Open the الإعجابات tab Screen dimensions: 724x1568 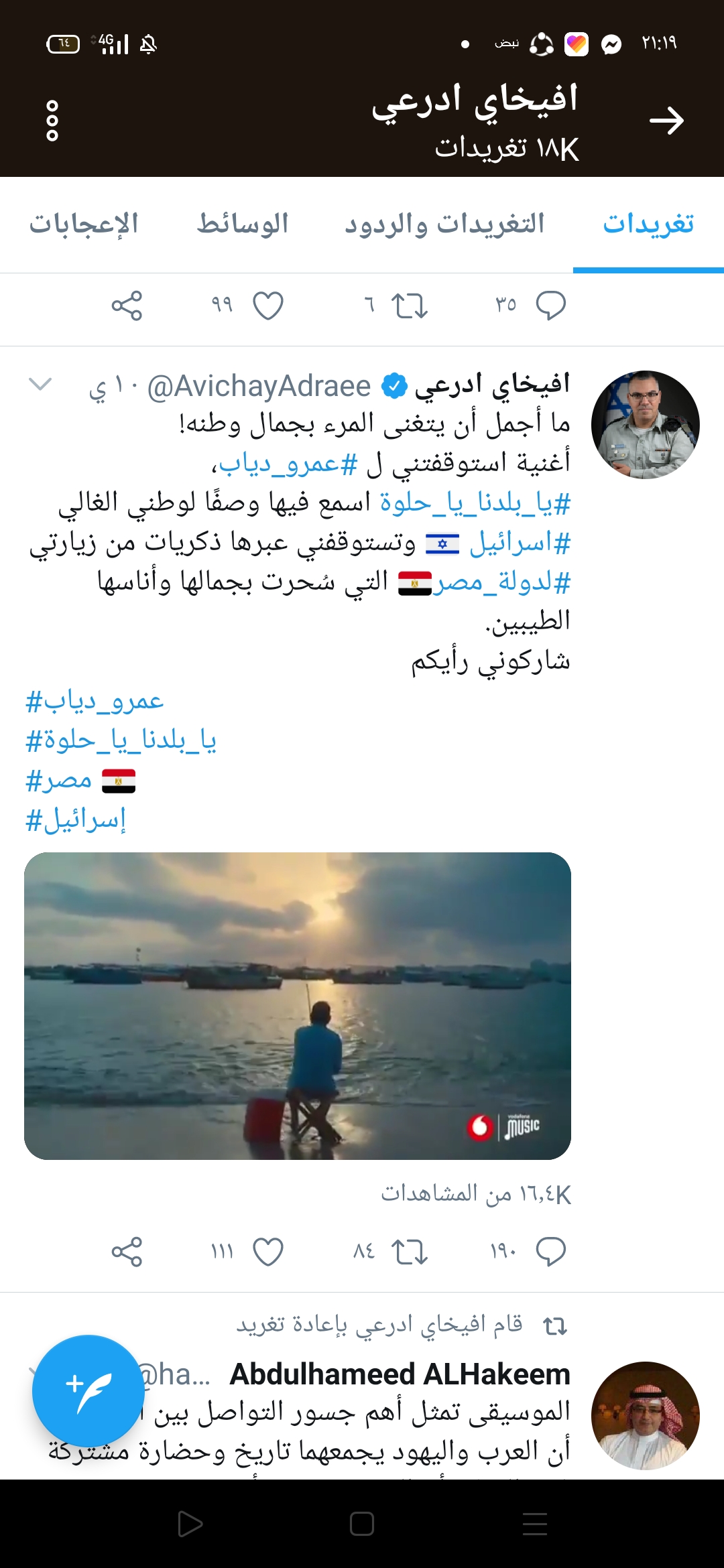click(x=84, y=224)
